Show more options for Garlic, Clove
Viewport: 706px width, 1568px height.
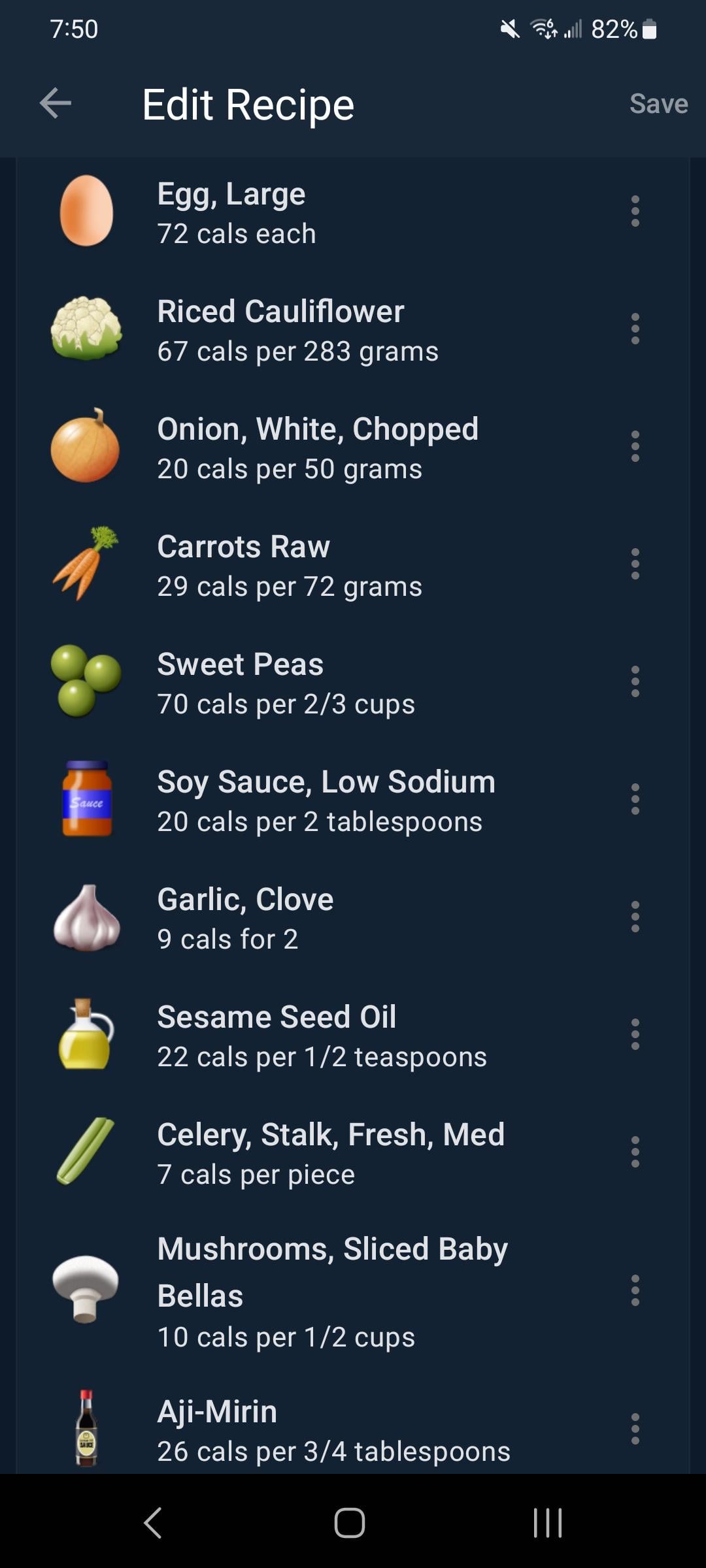coord(635,917)
